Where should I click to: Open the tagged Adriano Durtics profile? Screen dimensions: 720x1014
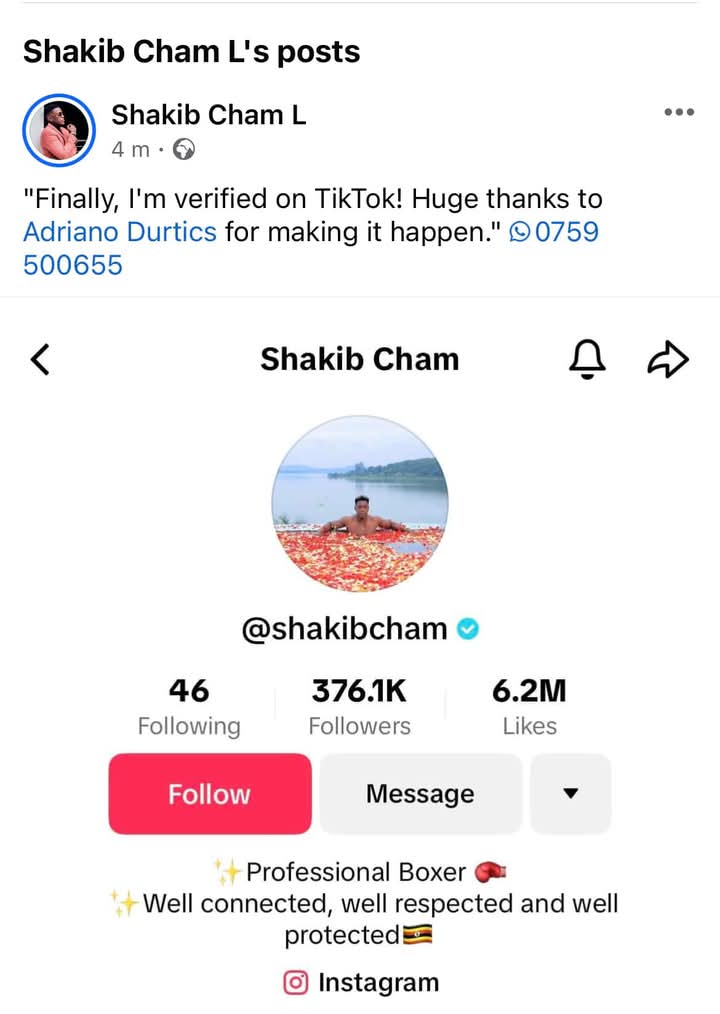click(120, 232)
